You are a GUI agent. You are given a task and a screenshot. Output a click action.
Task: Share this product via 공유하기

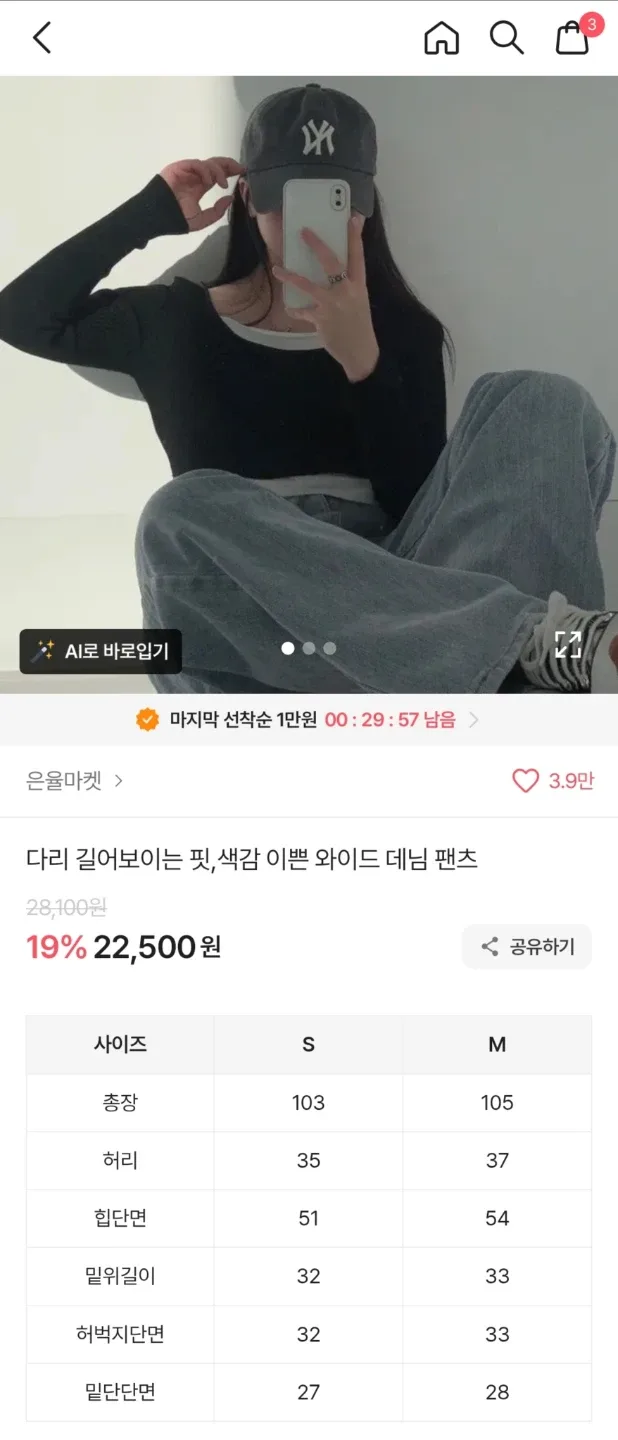527,947
